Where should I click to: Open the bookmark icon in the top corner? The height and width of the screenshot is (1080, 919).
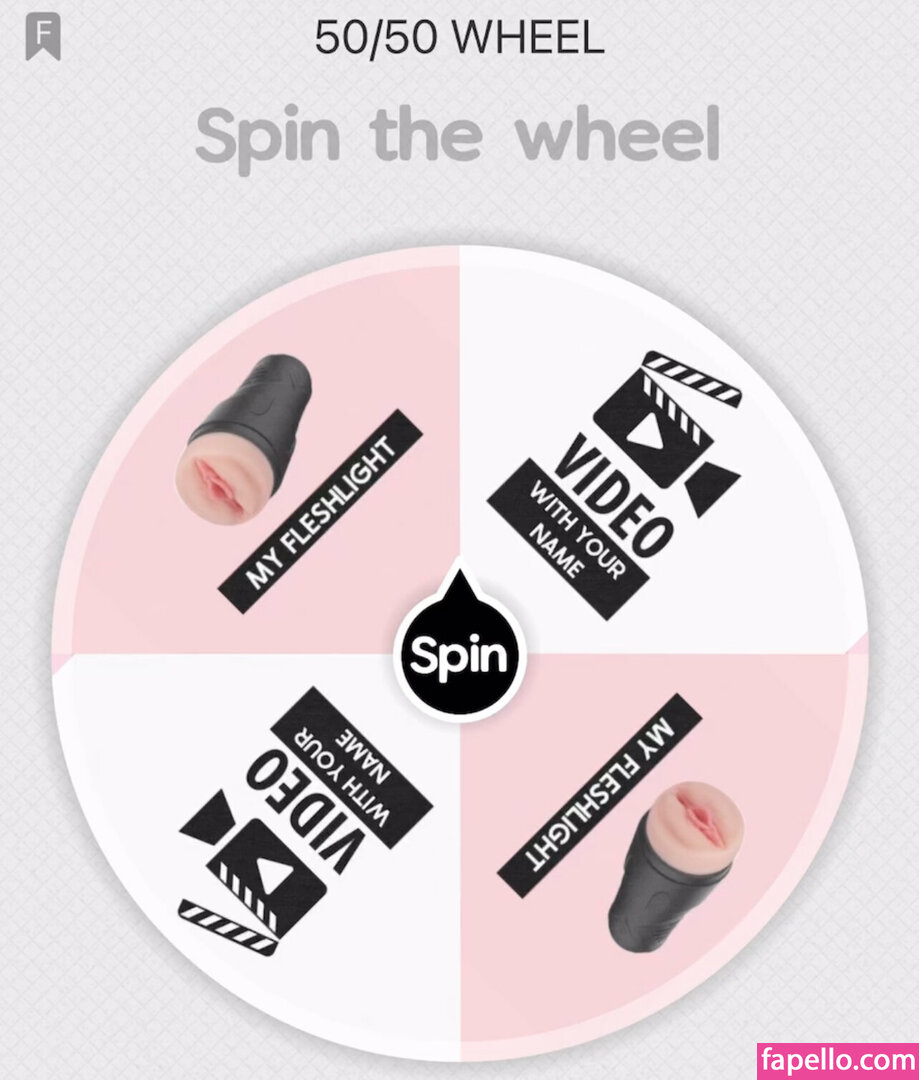(x=42, y=39)
